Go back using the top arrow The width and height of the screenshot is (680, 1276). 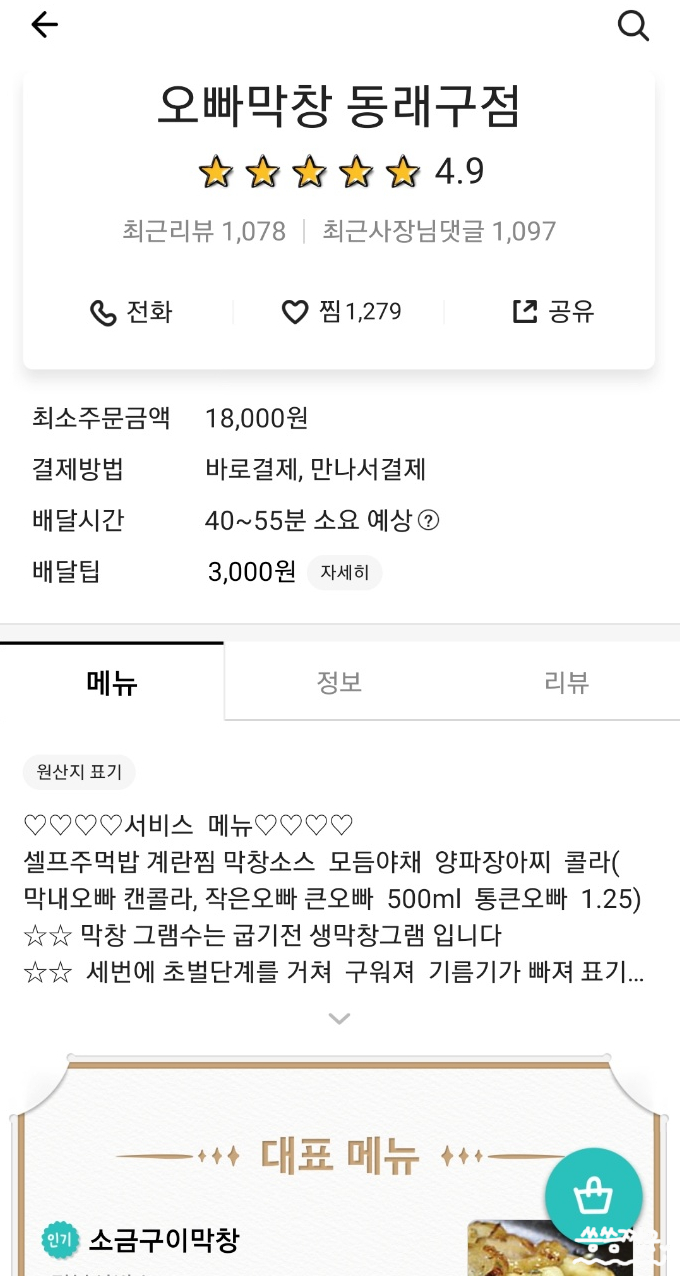45,26
